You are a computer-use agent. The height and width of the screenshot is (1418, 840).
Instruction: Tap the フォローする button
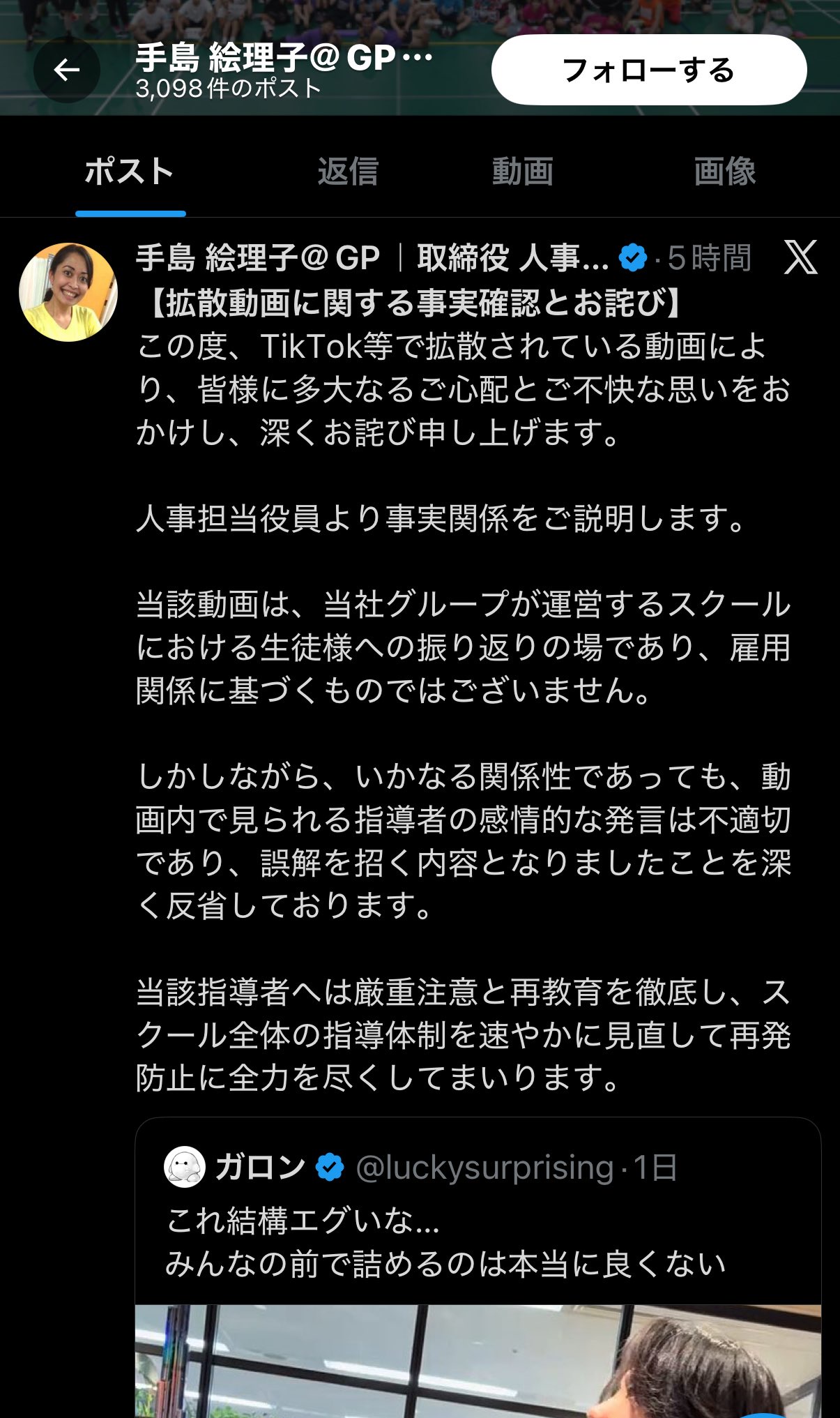(648, 70)
